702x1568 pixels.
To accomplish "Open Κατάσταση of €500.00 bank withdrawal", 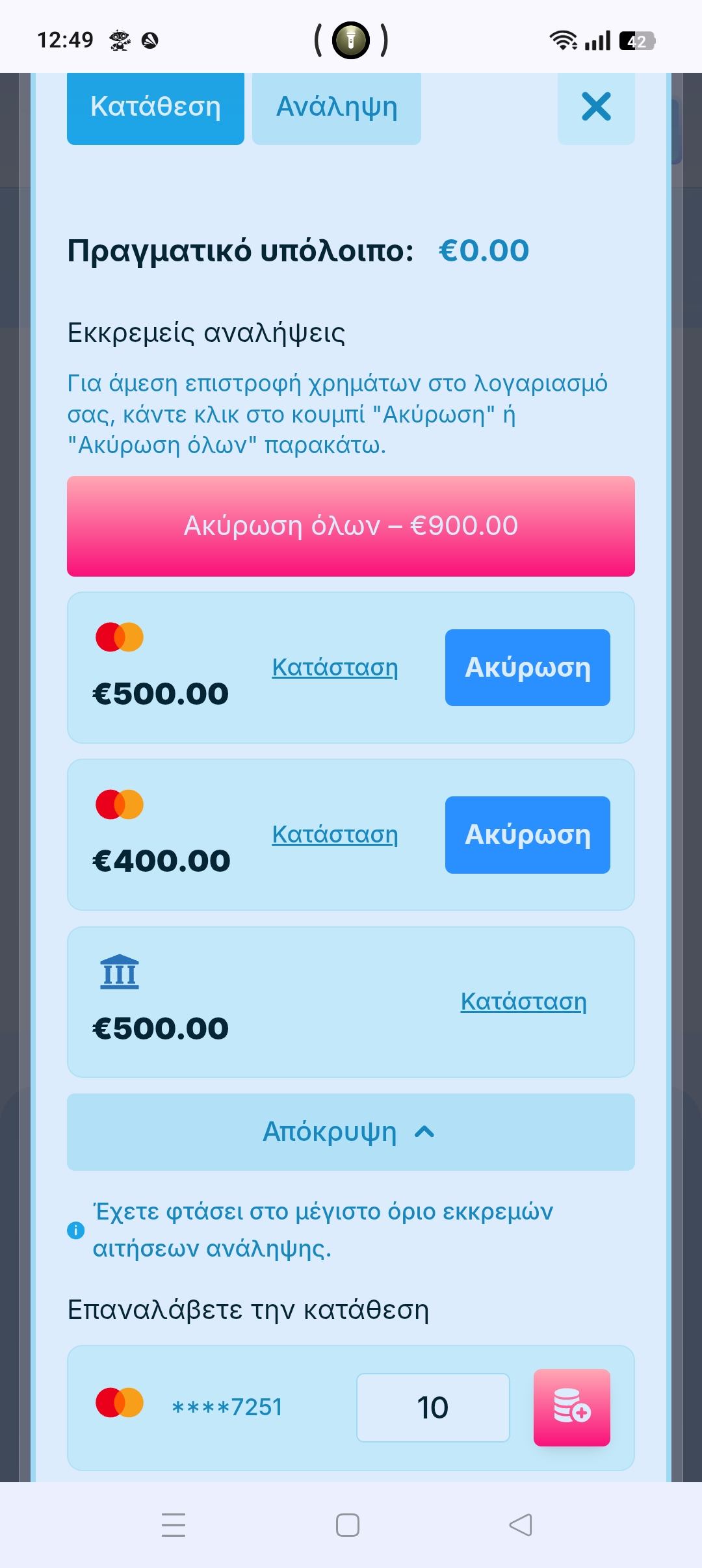I will pyautogui.click(x=523, y=1002).
